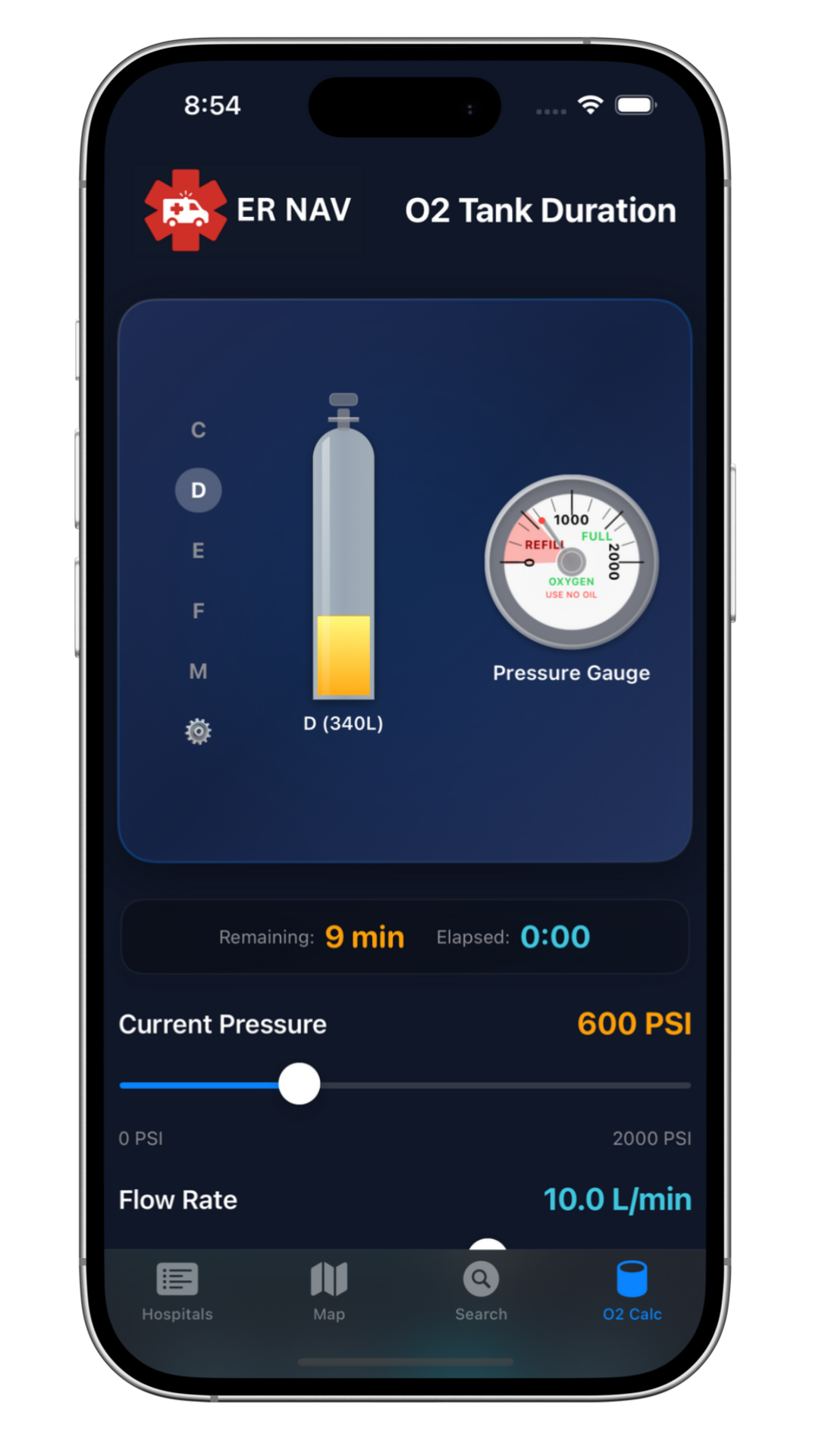Tap the Pressure Gauge dial
Viewport: 819px width, 1456px height.
click(571, 561)
